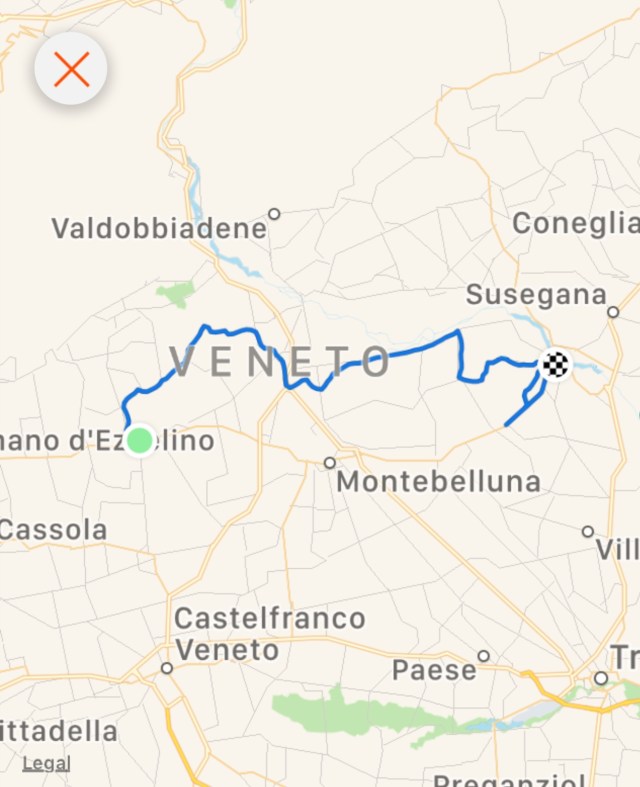Tap the checkered finish flag marker
The width and height of the screenshot is (640, 787).
pyautogui.click(x=556, y=364)
